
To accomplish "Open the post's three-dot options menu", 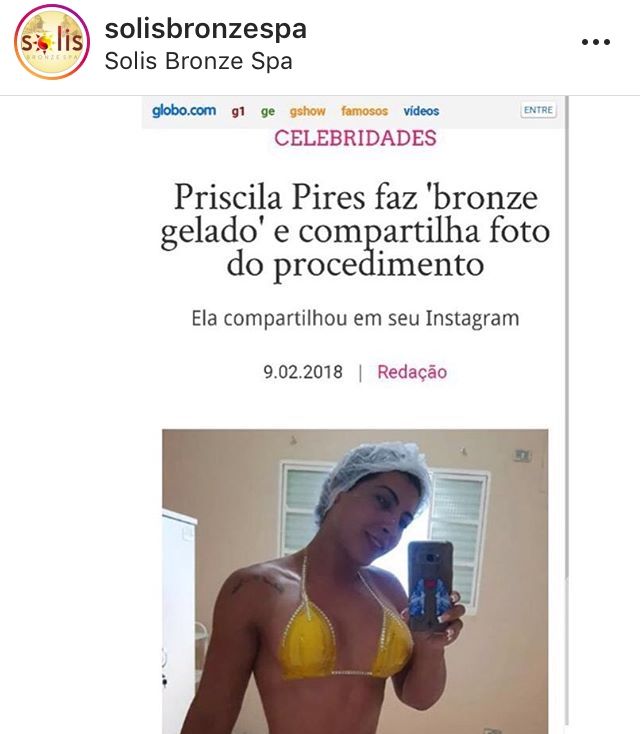I will (595, 43).
